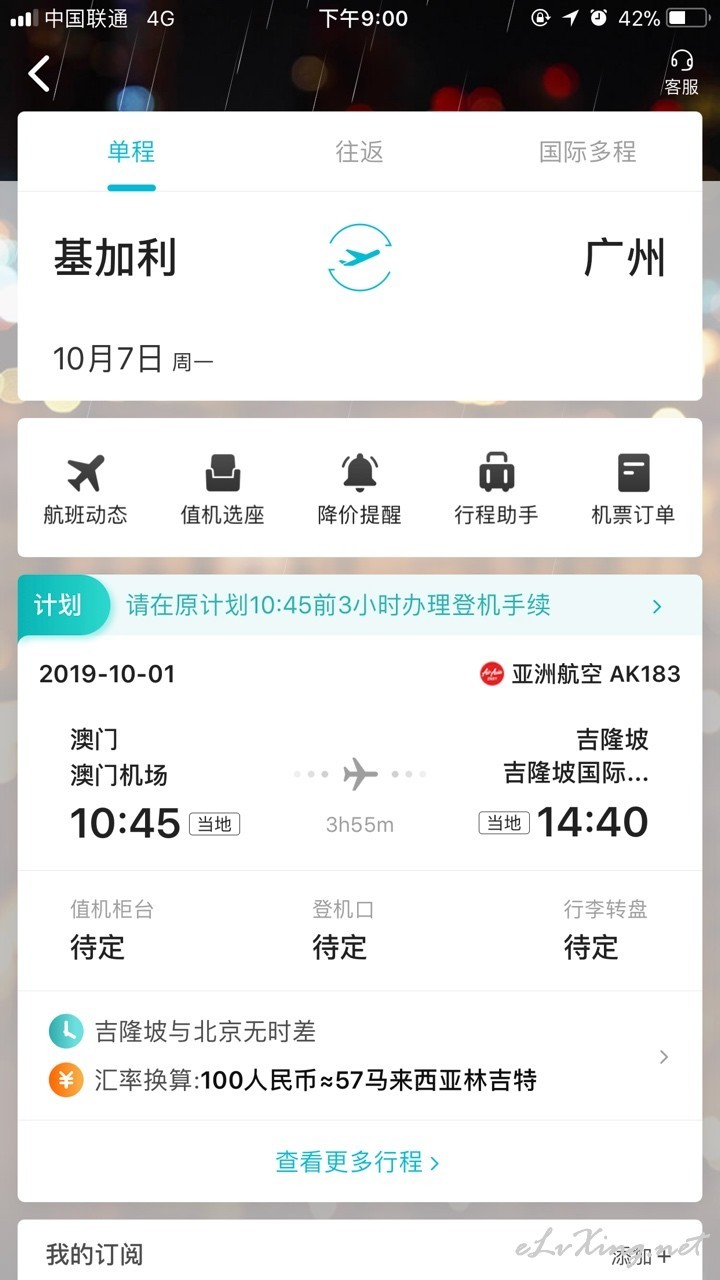Open the check-in reminder plan banner
The image size is (720, 1280).
360,606
